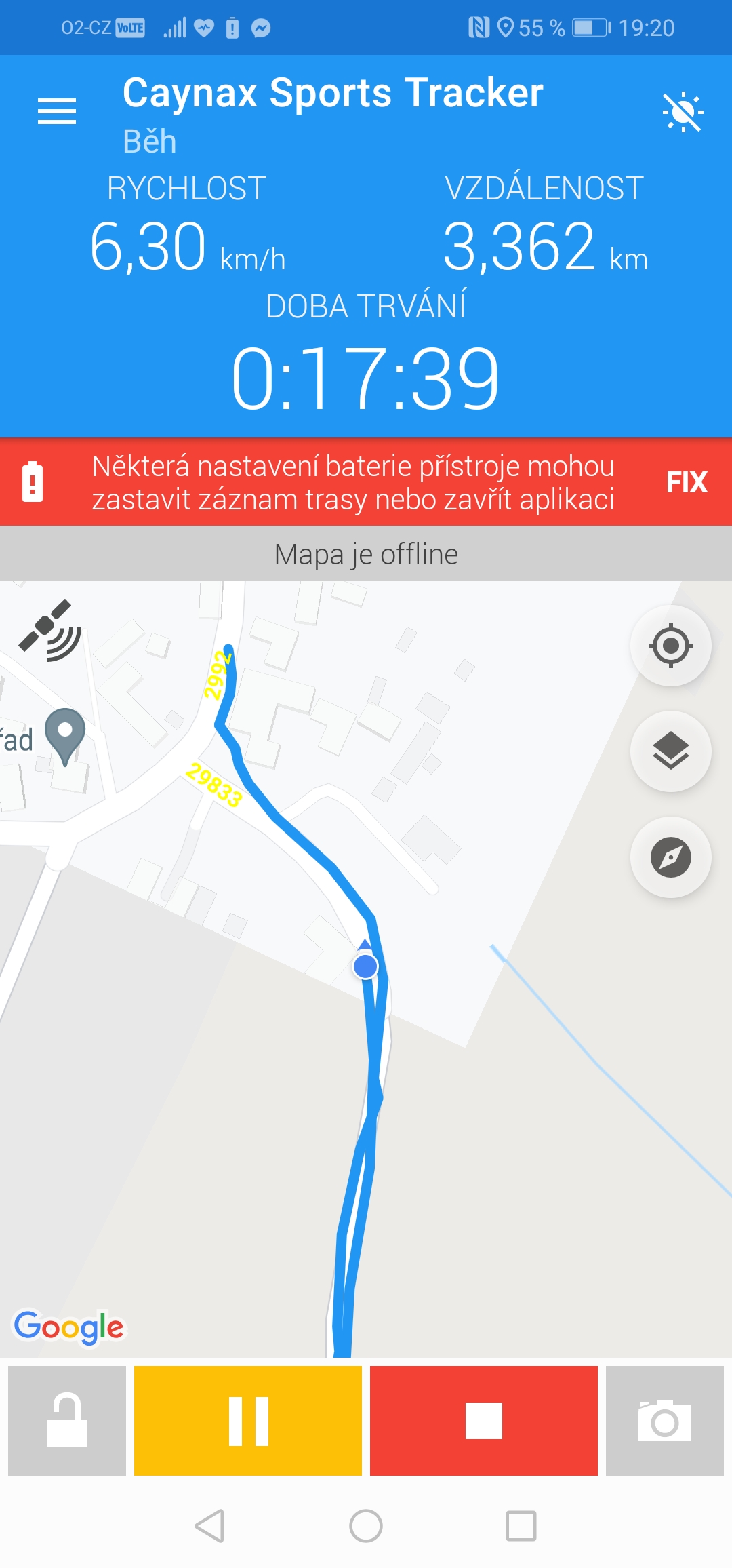Toggle the screen brightness sun icon
732x1568 pixels.
682,111
